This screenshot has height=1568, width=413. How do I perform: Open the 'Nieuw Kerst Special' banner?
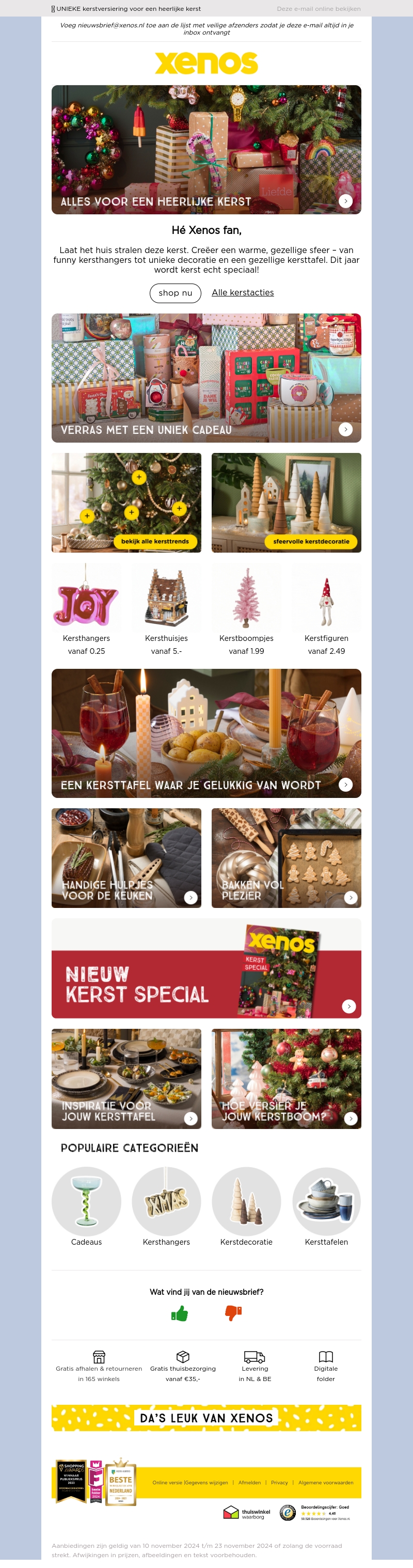coord(206,968)
